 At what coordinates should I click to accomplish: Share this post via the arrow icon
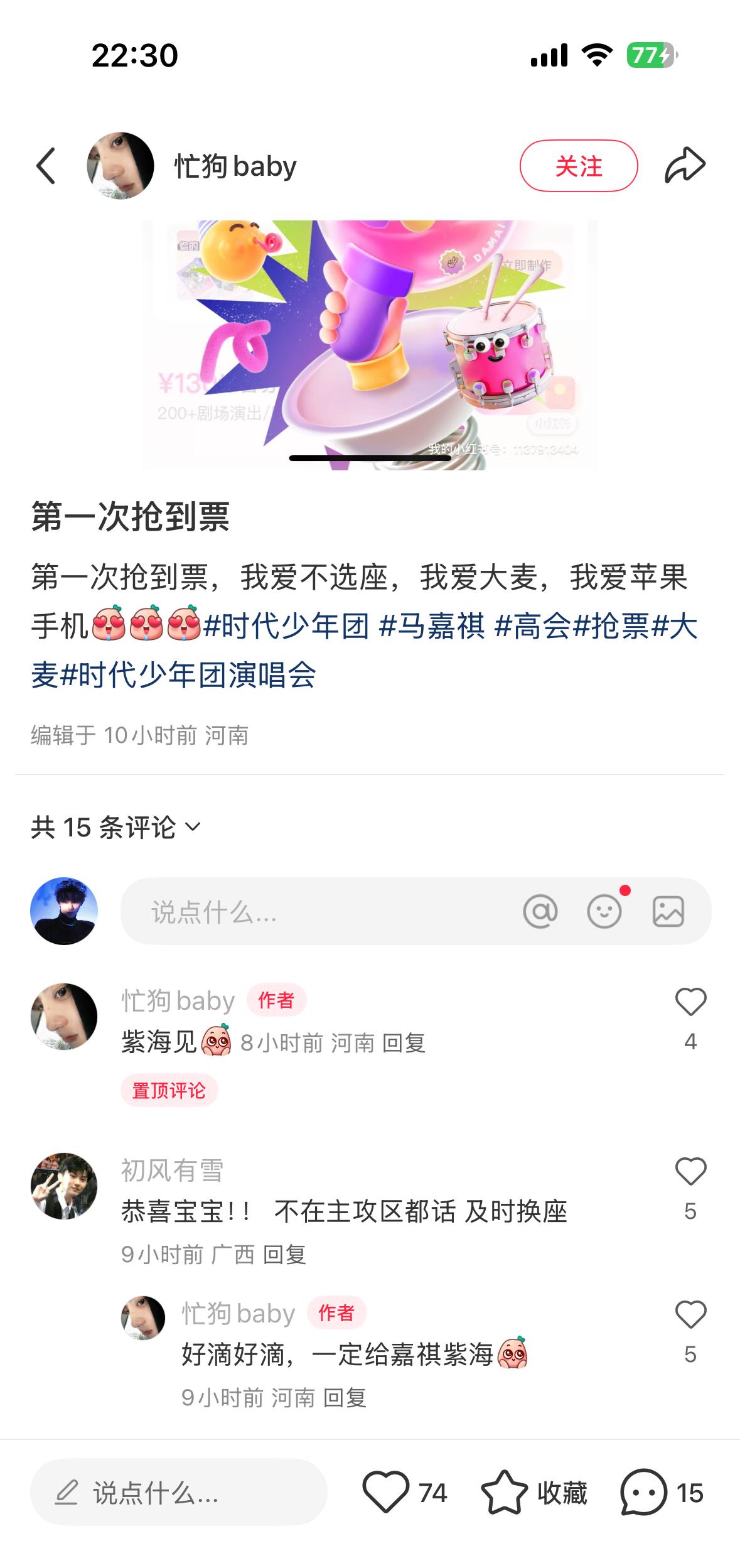[x=685, y=166]
